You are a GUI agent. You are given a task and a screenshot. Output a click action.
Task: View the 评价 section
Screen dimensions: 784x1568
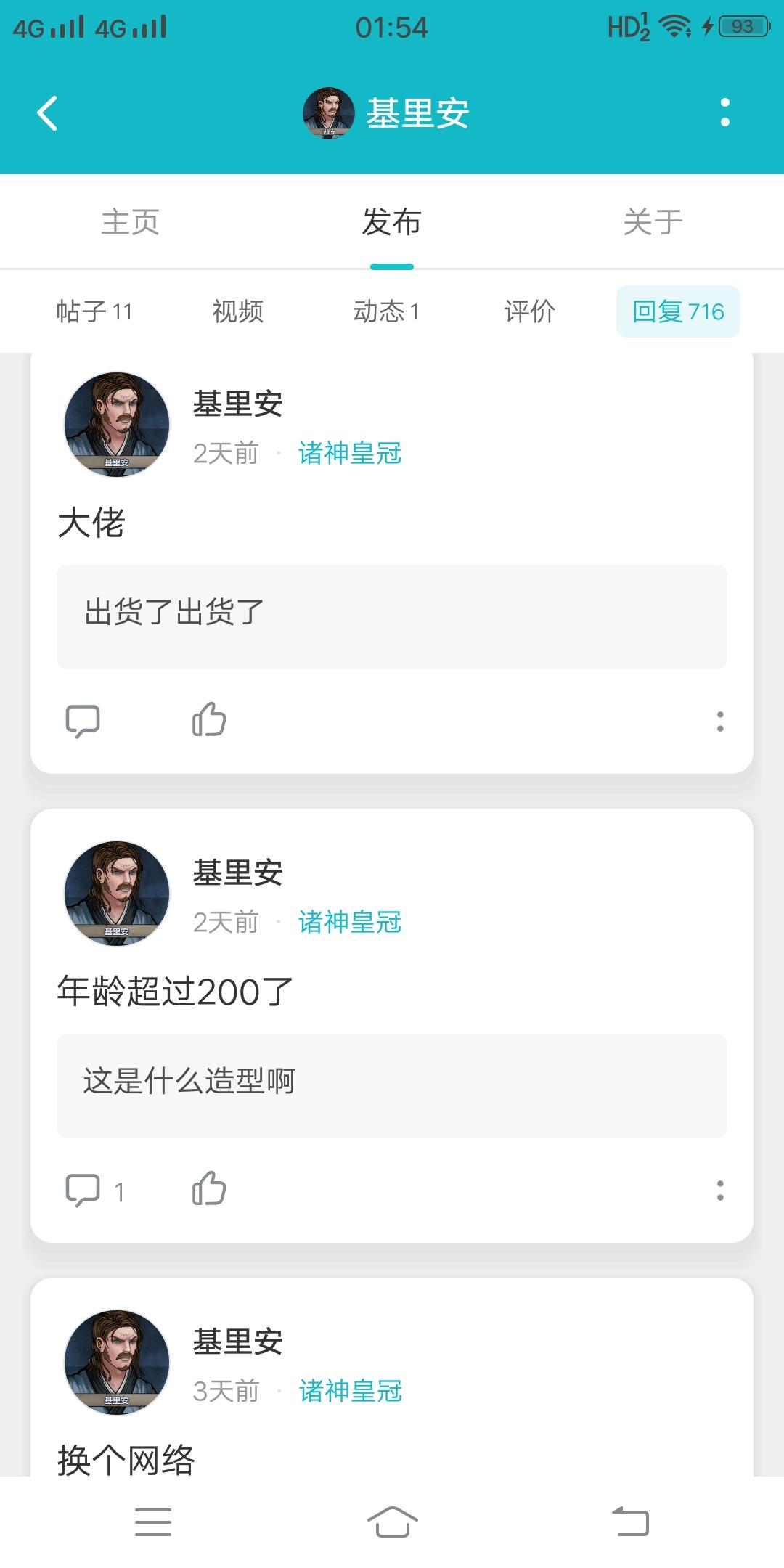pyautogui.click(x=530, y=311)
